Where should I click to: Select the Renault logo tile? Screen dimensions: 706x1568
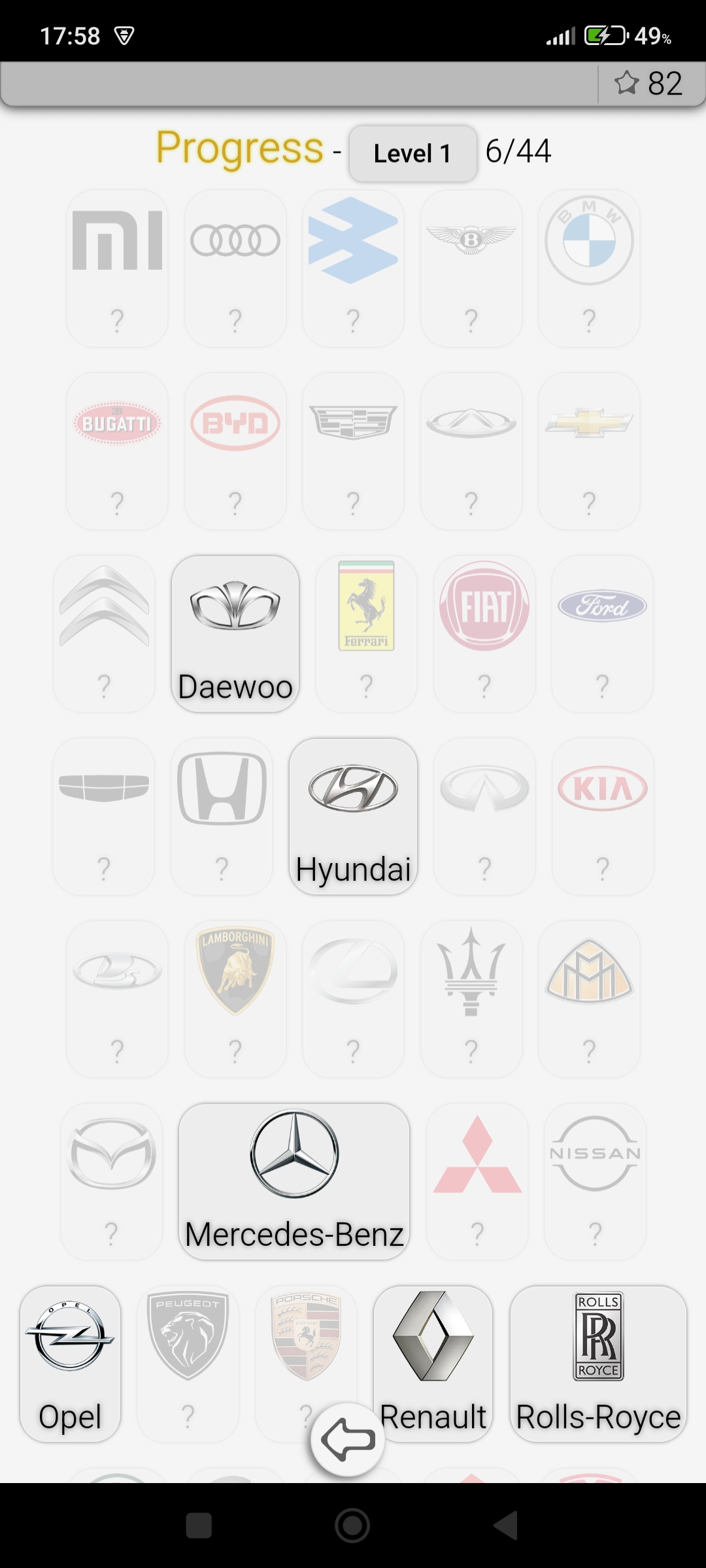click(433, 1364)
